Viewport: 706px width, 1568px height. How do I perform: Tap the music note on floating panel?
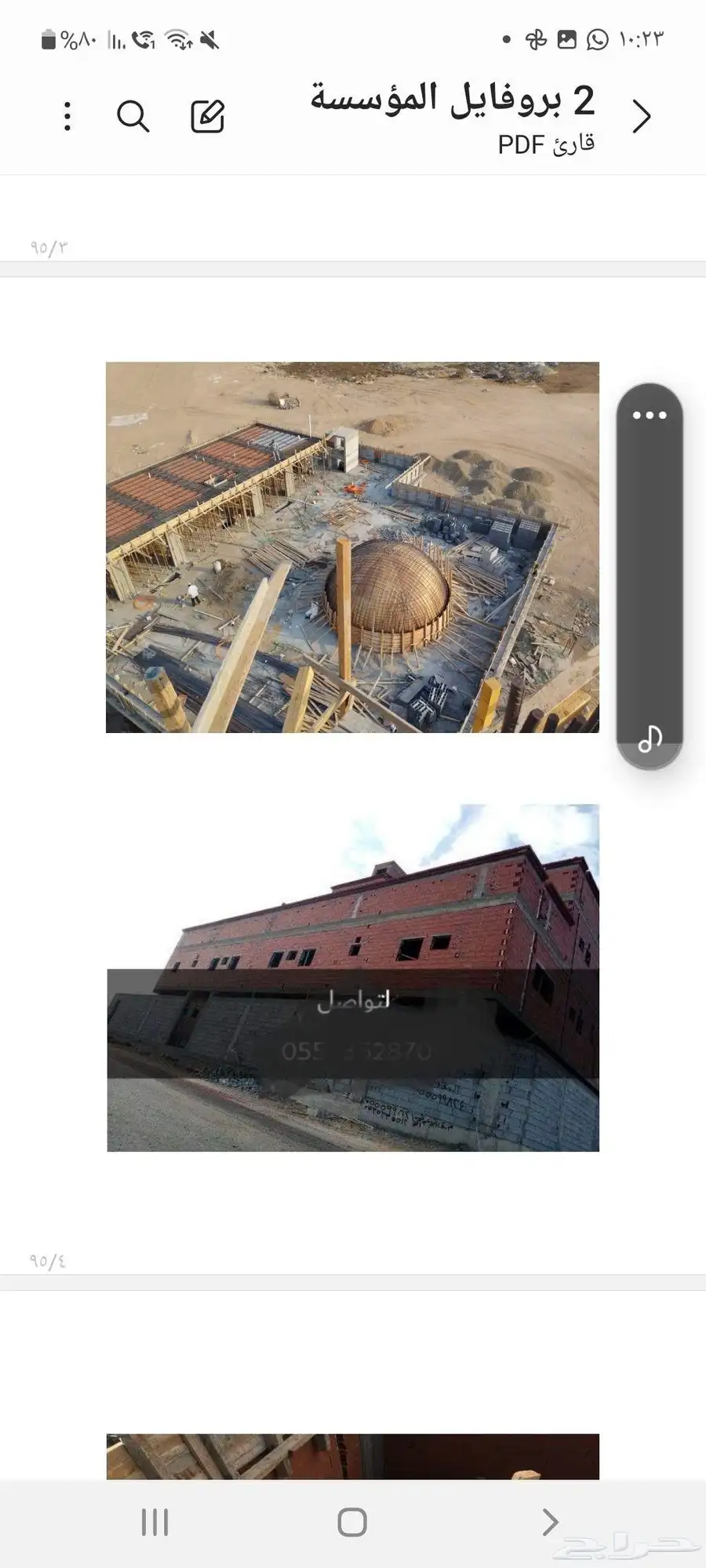(650, 739)
